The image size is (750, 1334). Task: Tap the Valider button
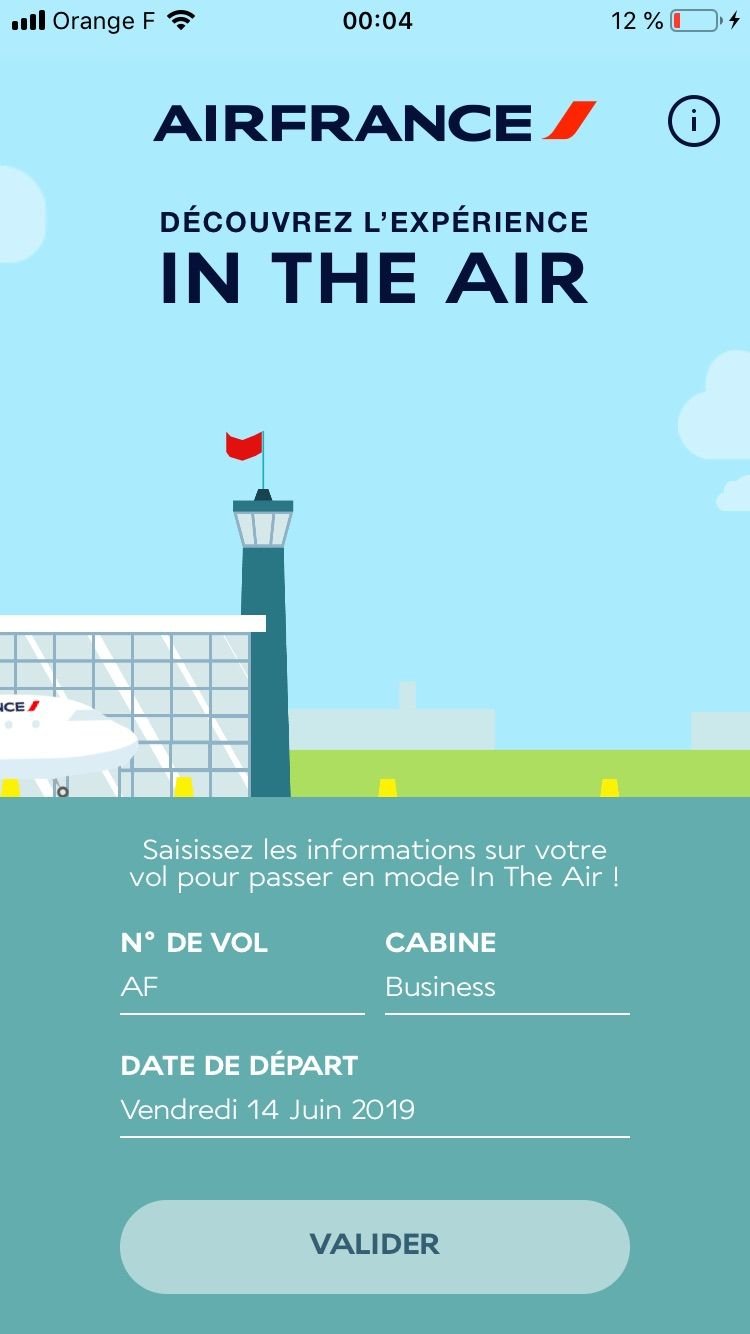tap(374, 1245)
